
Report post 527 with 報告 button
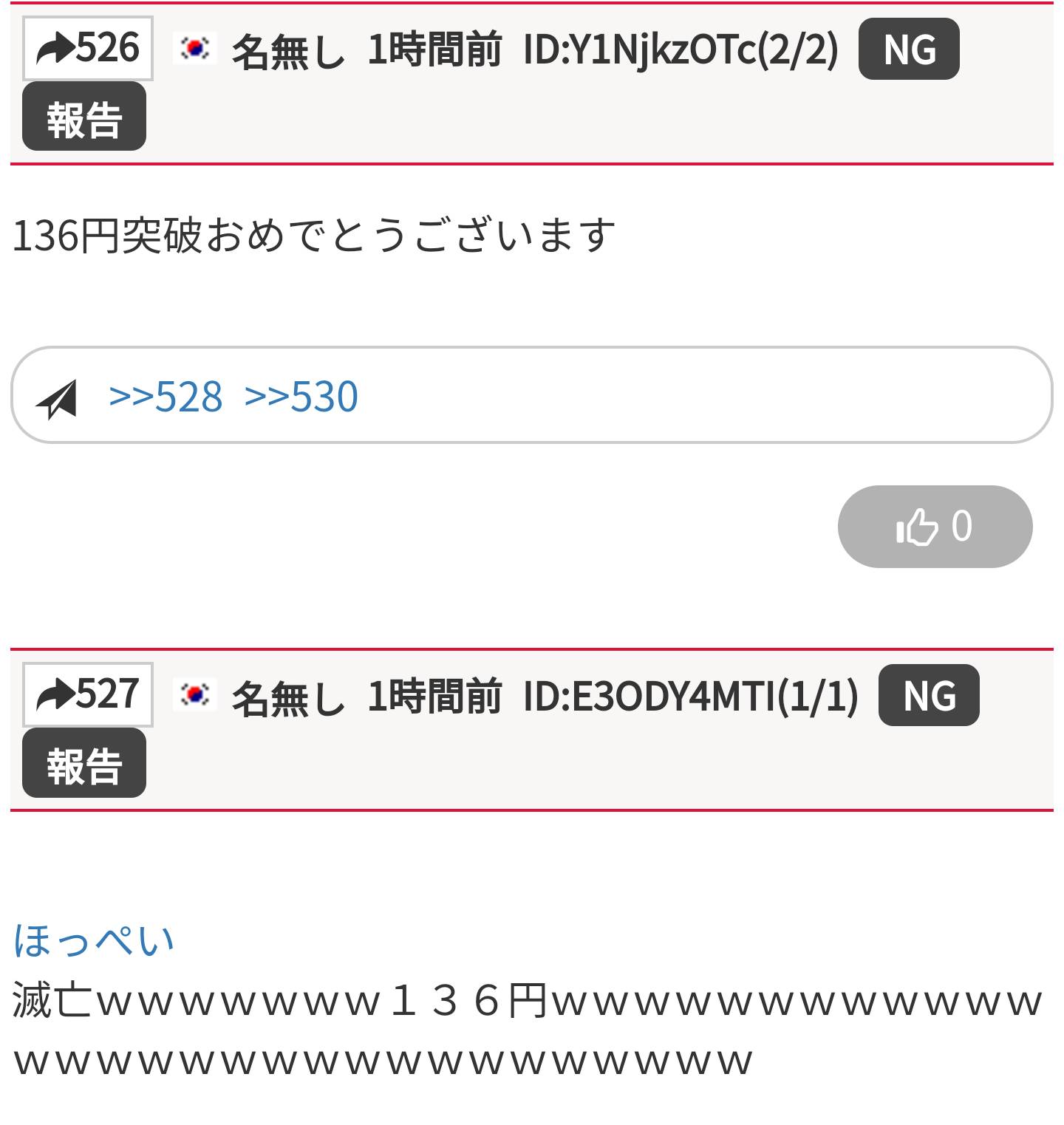pos(84,763)
